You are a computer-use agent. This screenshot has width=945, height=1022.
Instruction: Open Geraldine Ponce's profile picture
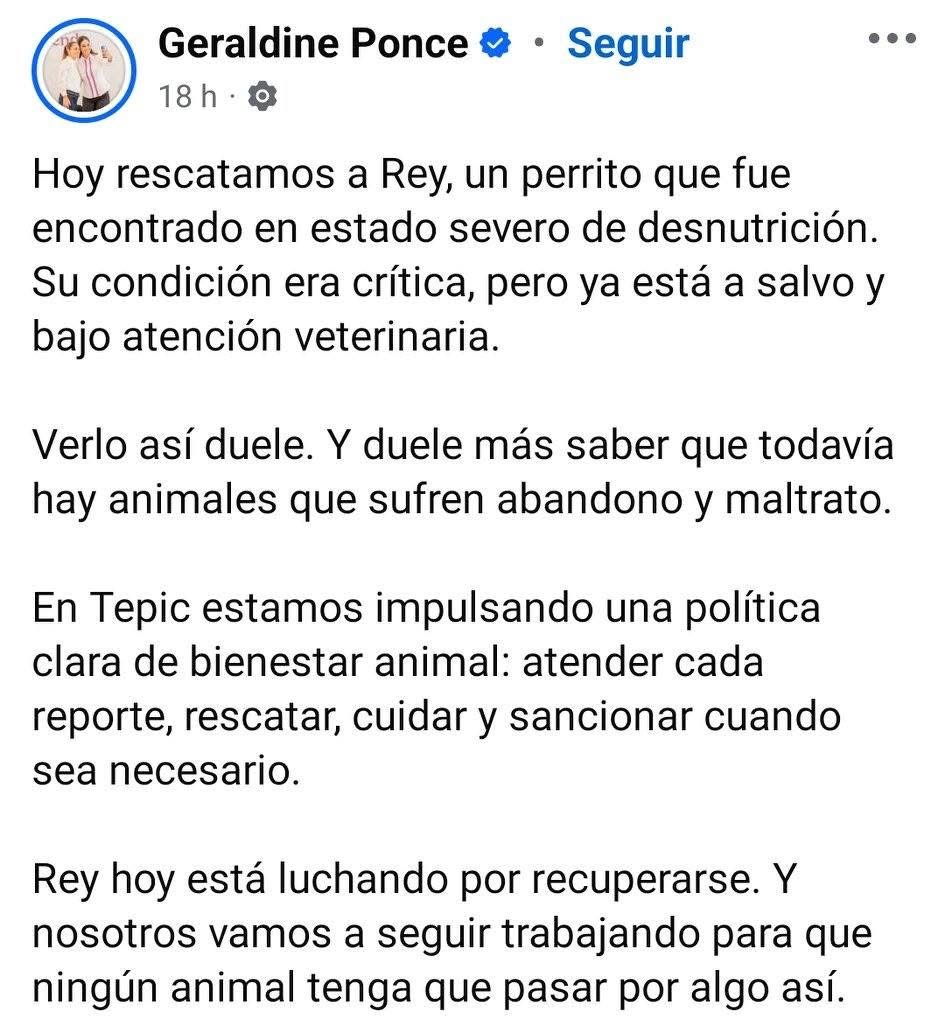click(83, 69)
